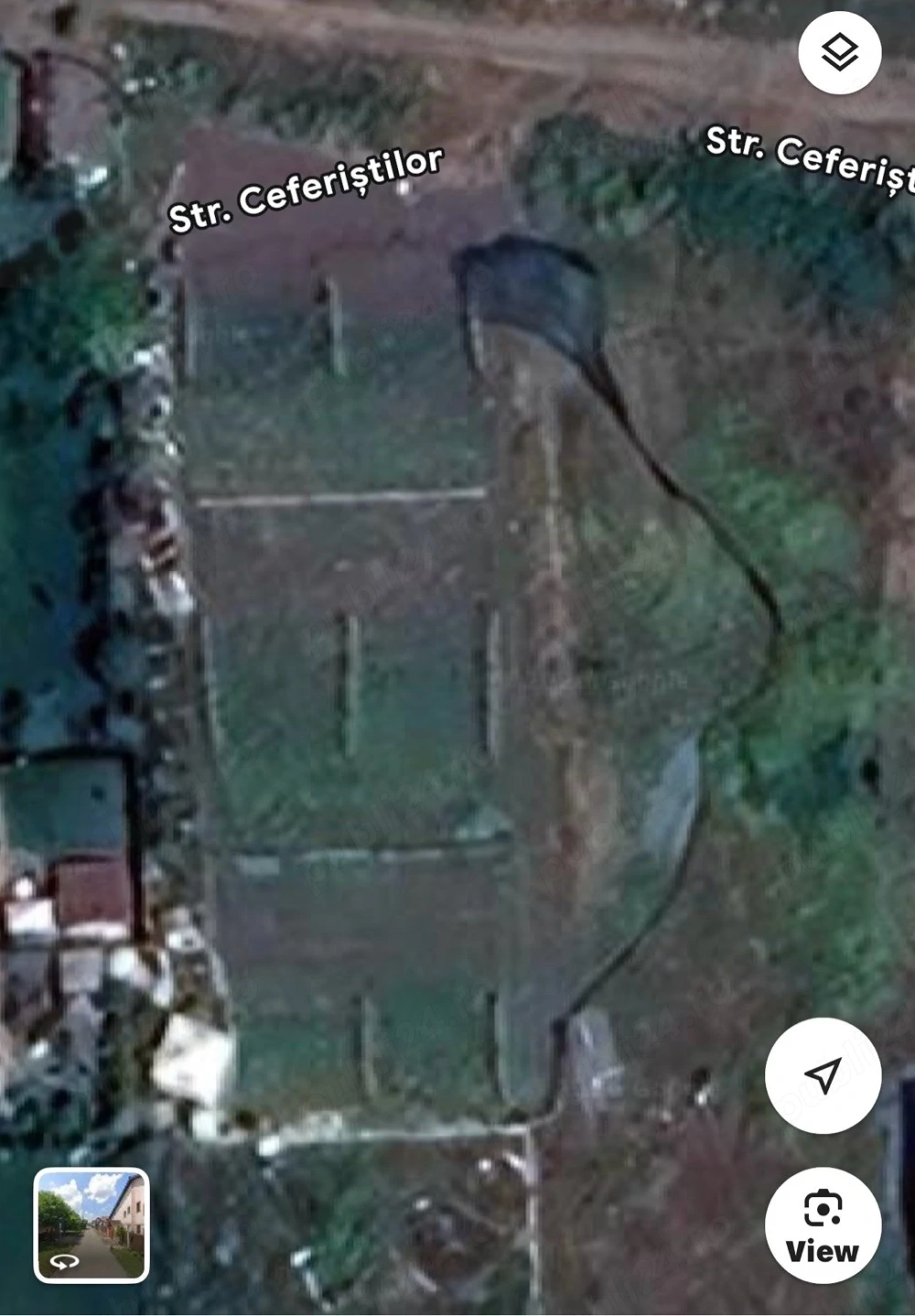Open the Live View camera button
915x1316 pixels.
click(823, 1225)
